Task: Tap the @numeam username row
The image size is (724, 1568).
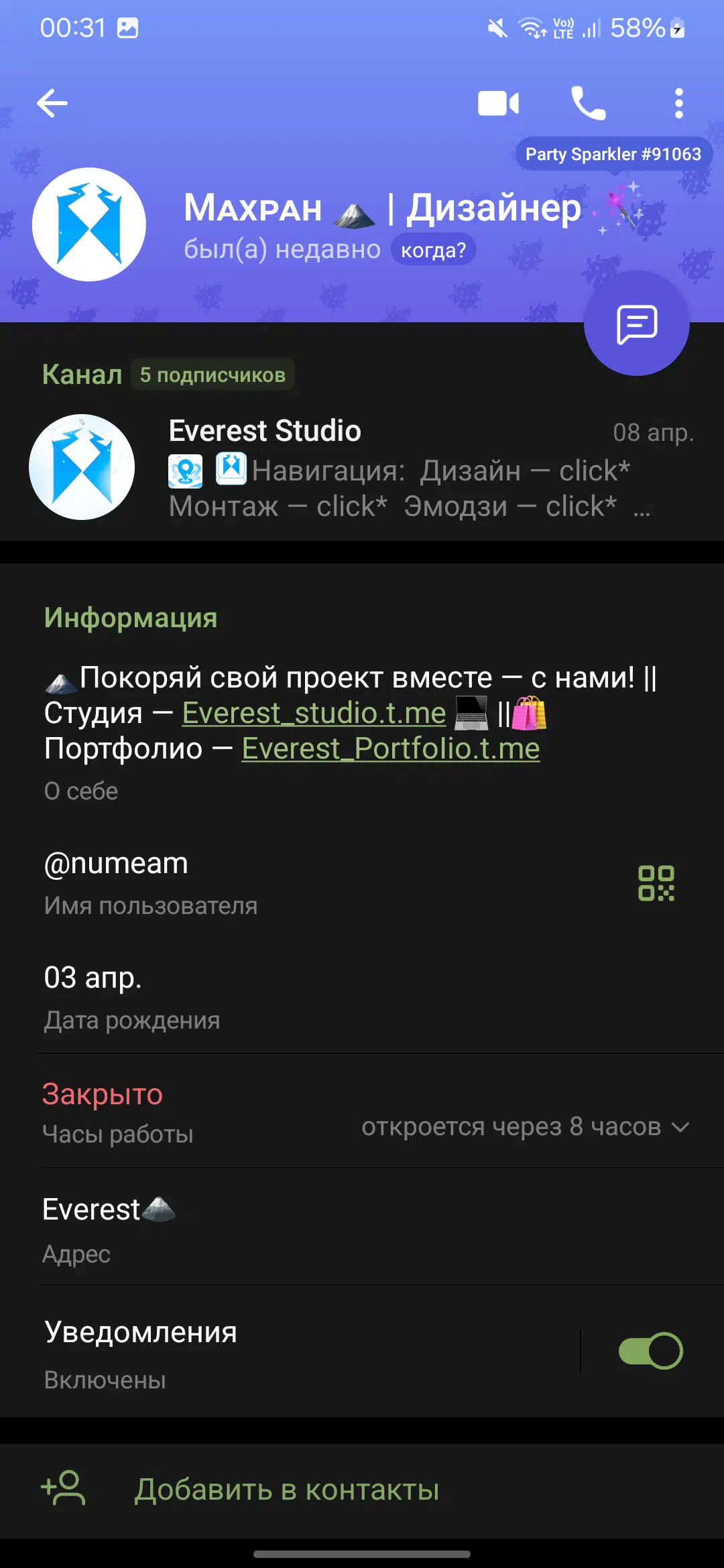Action: click(x=335, y=883)
